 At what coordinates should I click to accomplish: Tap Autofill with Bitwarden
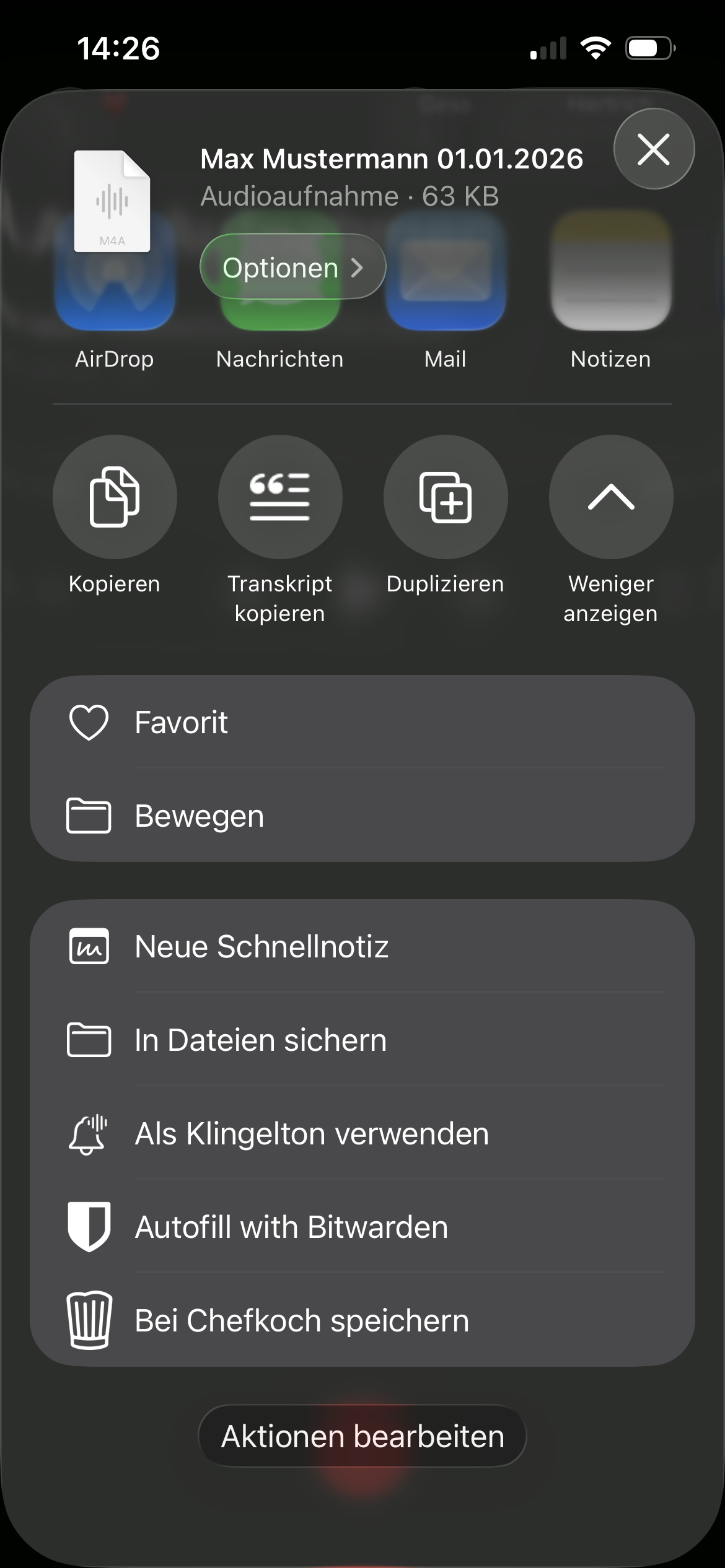pyautogui.click(x=362, y=1227)
